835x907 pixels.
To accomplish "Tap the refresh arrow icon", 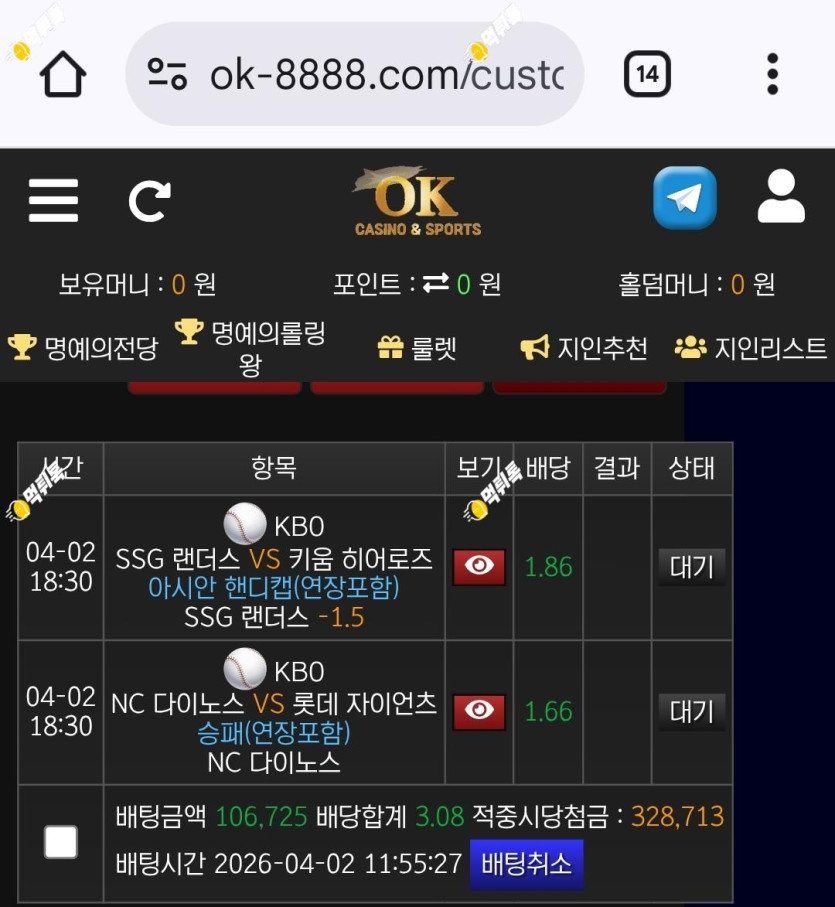I will (x=150, y=201).
